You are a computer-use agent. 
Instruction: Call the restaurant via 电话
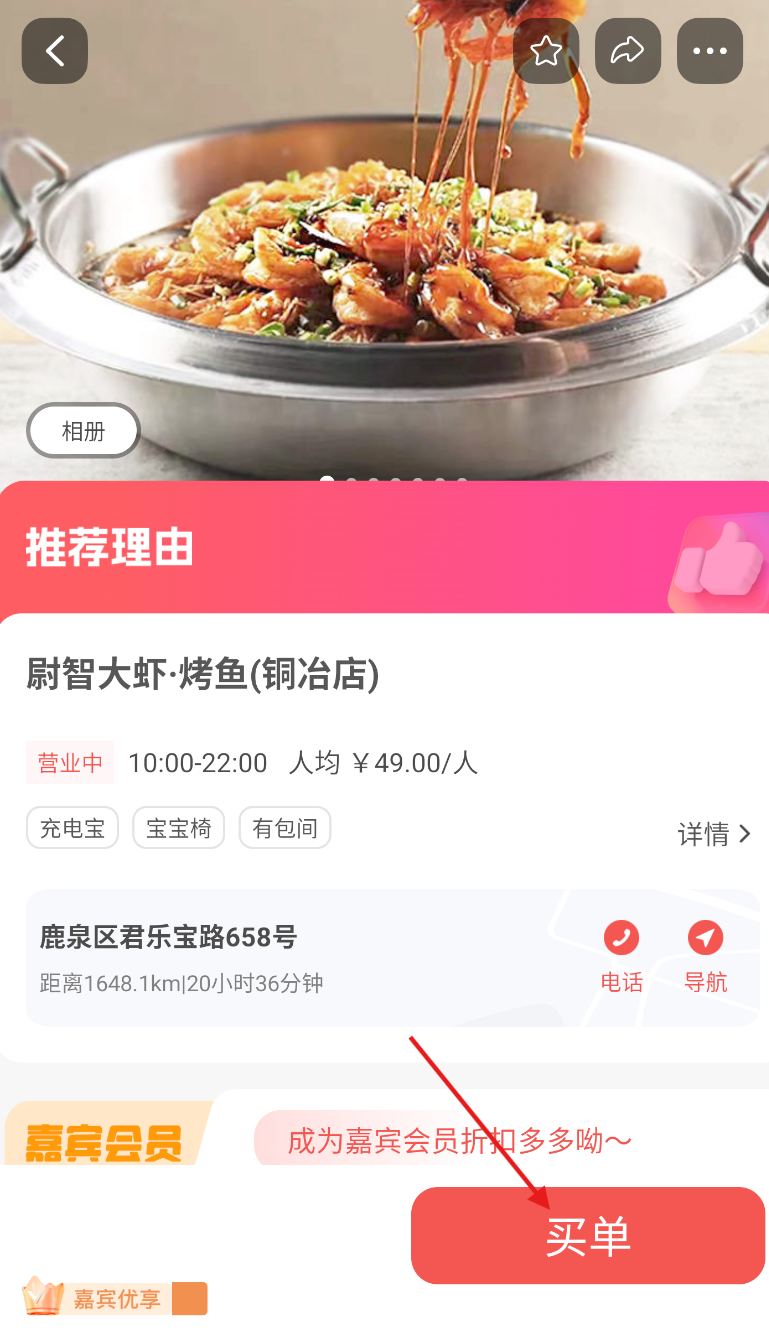621,956
